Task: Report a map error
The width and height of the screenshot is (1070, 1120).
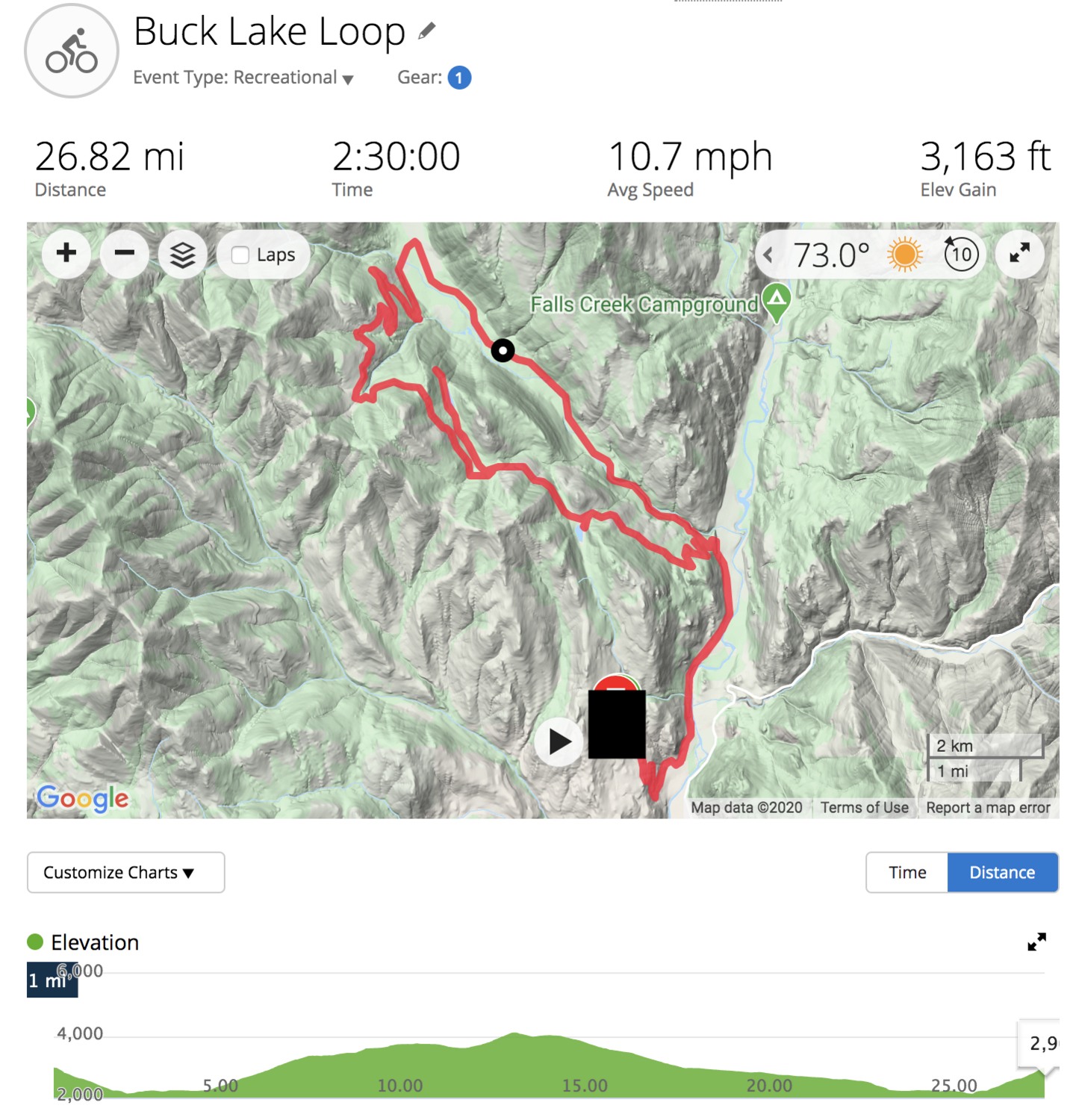Action: [987, 807]
